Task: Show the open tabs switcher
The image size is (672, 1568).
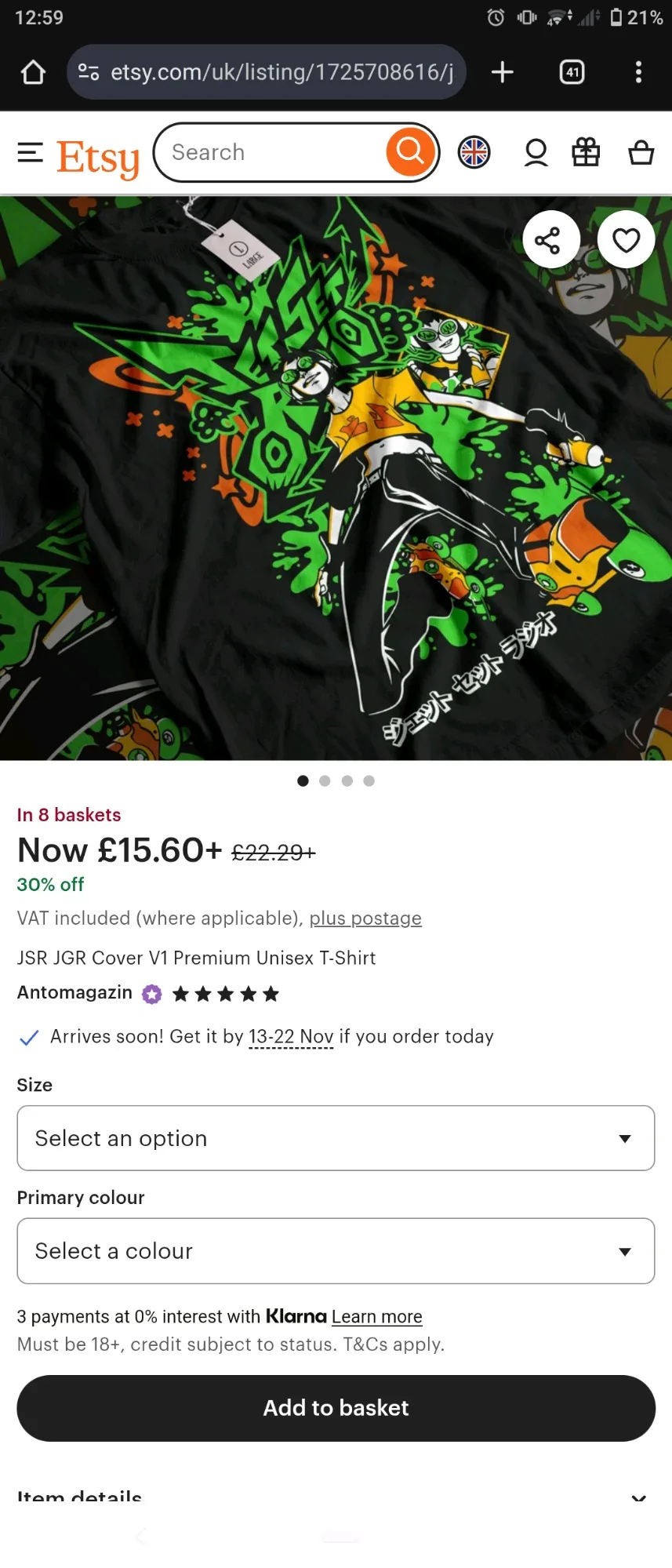Action: [572, 72]
